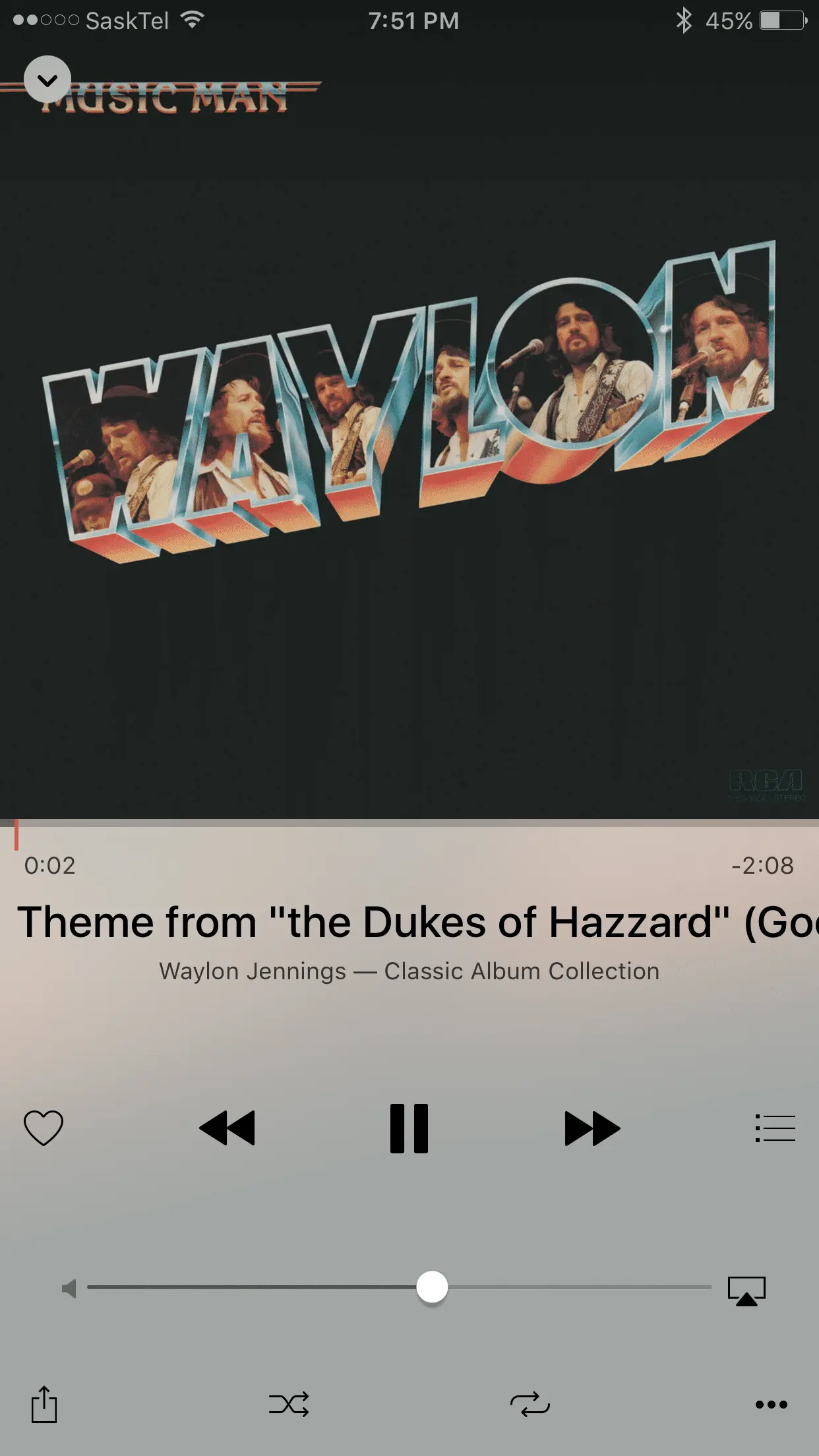Viewport: 819px width, 1456px height.
Task: Open AirPlay output options
Action: tap(746, 1290)
